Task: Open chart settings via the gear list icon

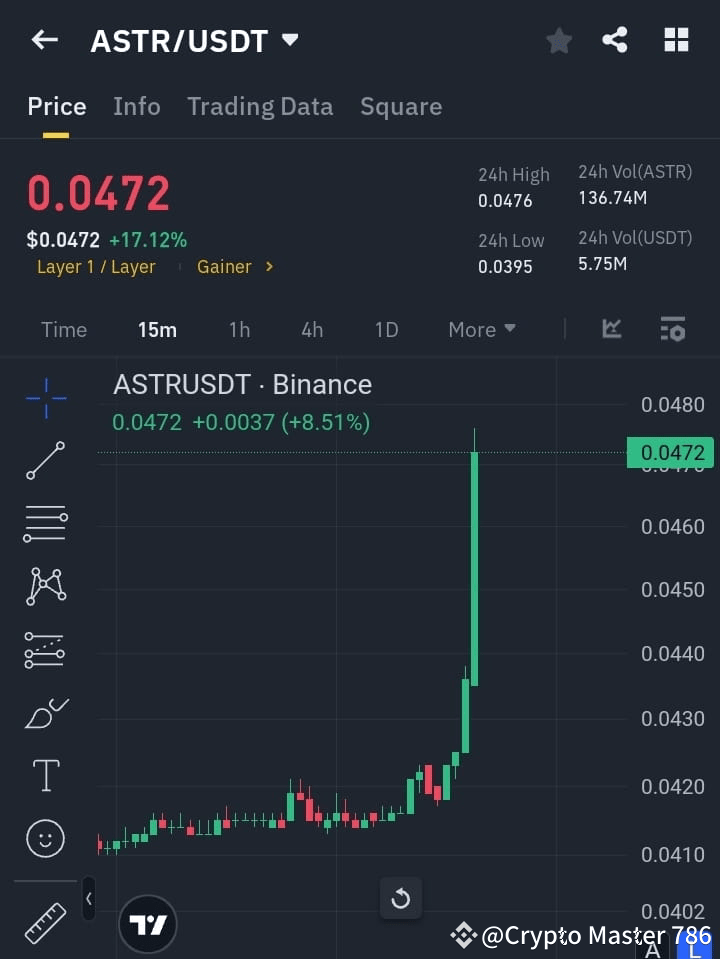Action: pyautogui.click(x=672, y=329)
